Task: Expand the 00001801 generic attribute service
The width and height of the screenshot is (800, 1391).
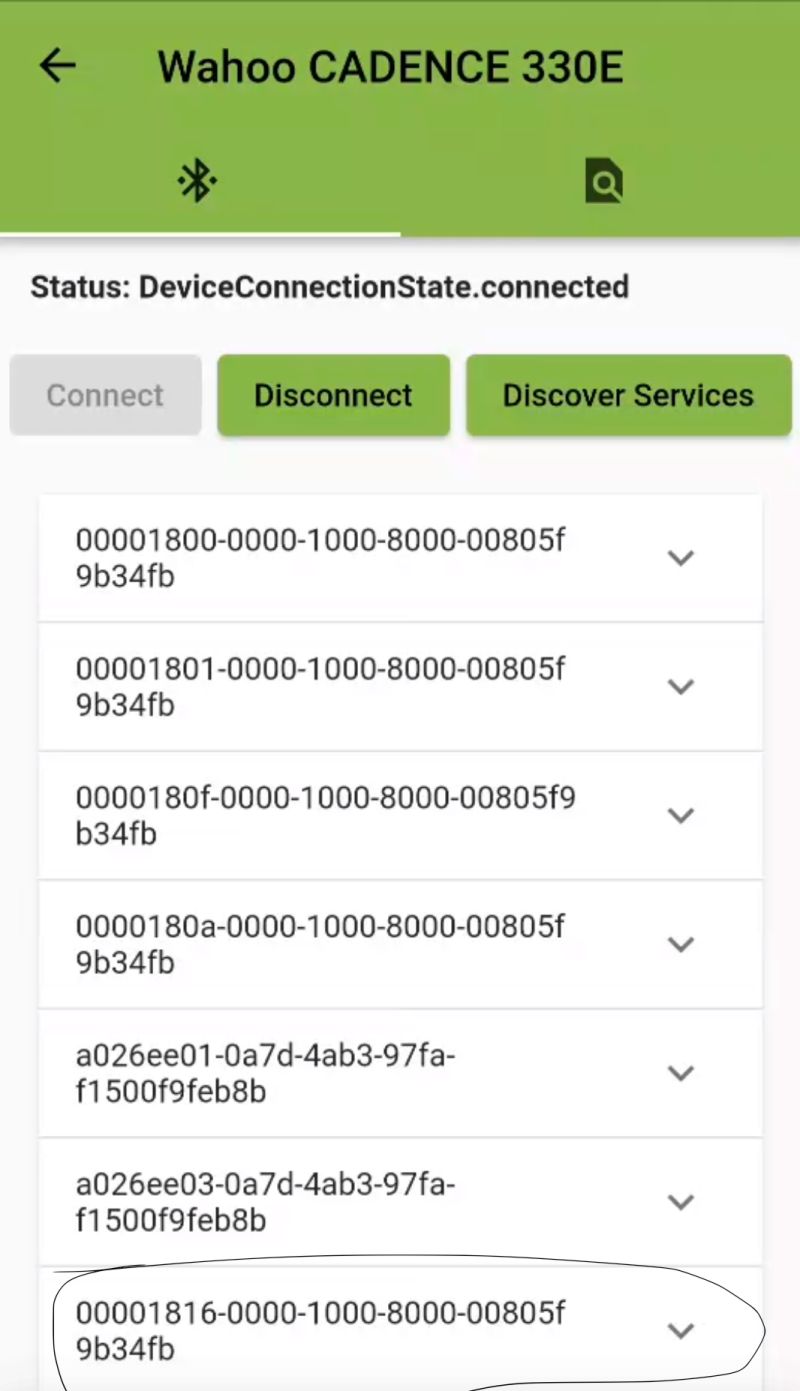Action: tap(681, 687)
